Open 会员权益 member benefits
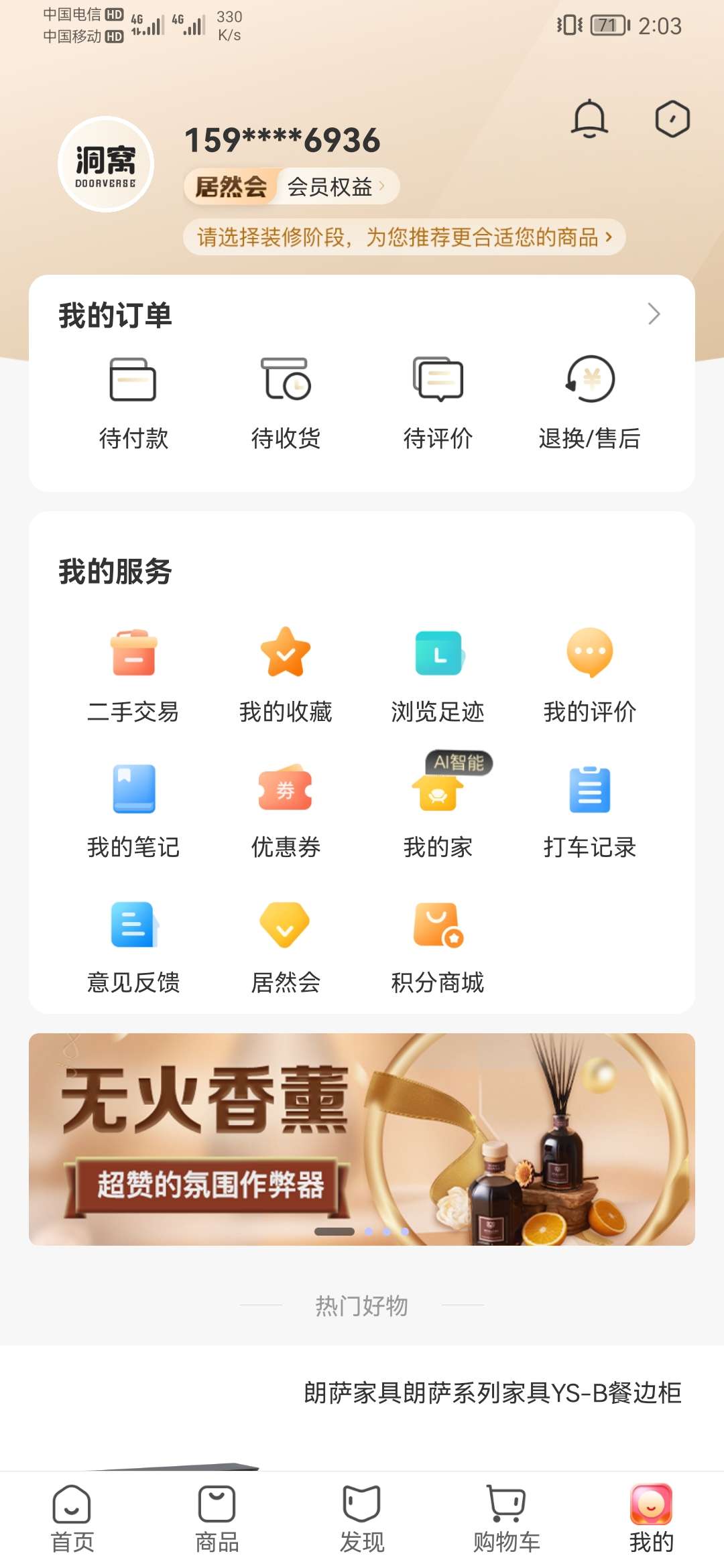The width and height of the screenshot is (724, 1568). (335, 187)
